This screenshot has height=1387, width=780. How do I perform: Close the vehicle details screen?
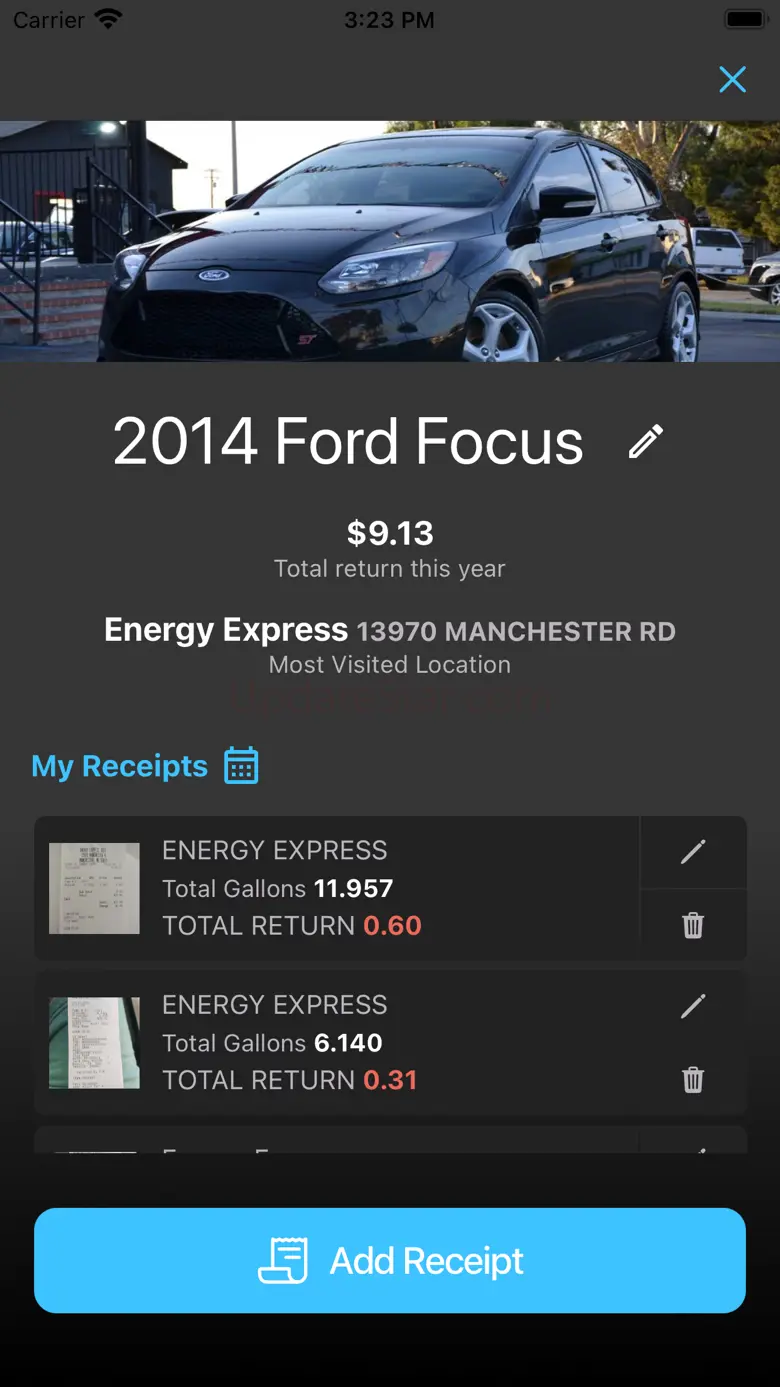click(732, 80)
